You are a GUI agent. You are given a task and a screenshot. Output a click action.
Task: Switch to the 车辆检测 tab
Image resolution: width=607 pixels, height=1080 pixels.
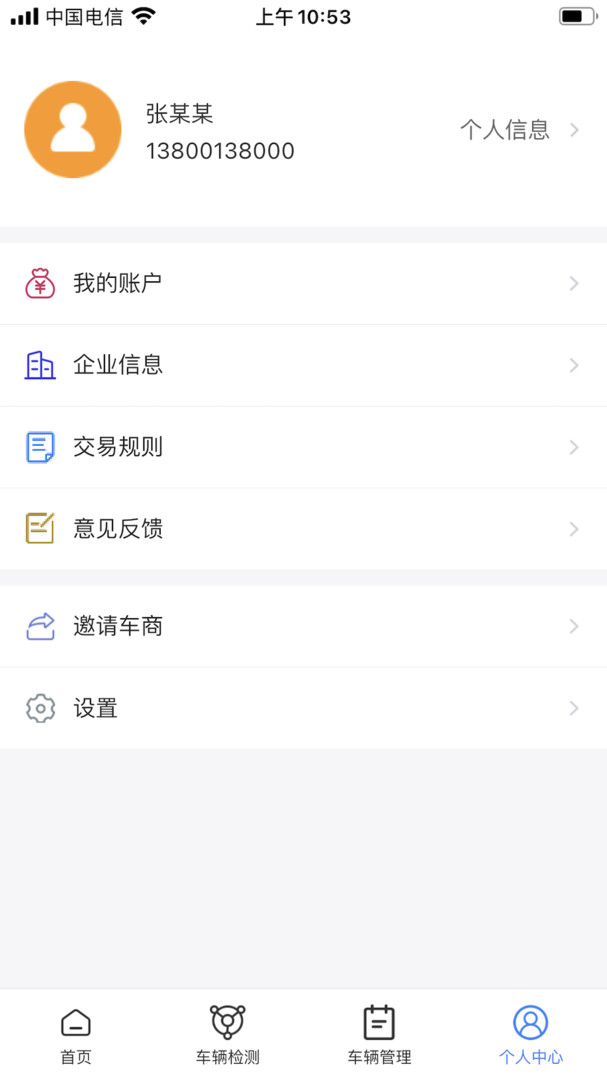tap(227, 1035)
